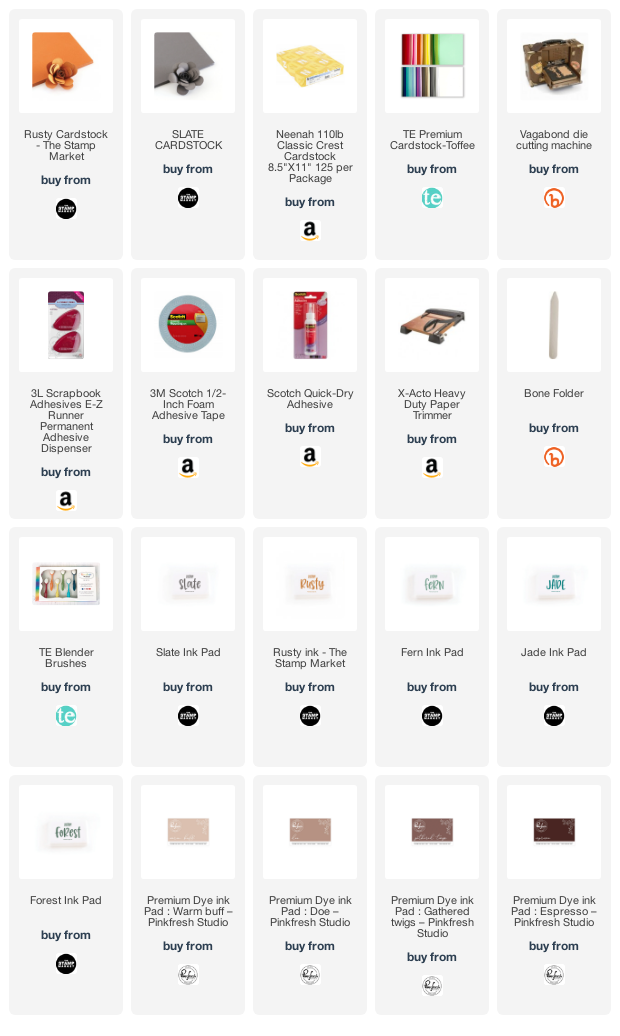620x1036 pixels.
Task: Open the 3M Scotch Foam Adhesive Tape image
Action: (188, 325)
